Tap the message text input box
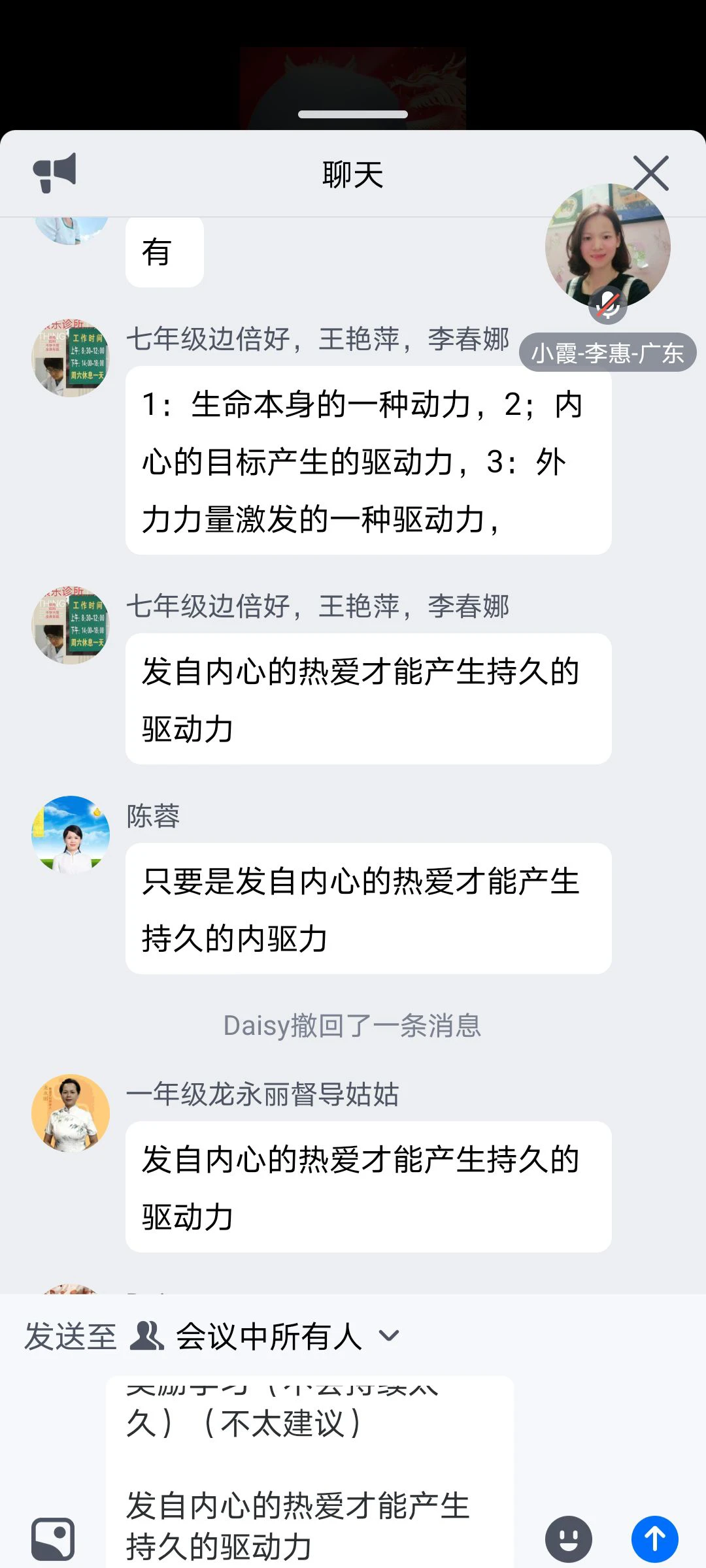The width and height of the screenshot is (706, 1568). [310, 1477]
